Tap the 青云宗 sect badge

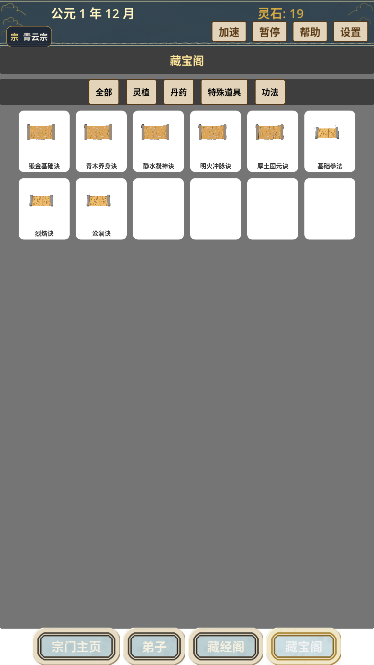[29, 37]
